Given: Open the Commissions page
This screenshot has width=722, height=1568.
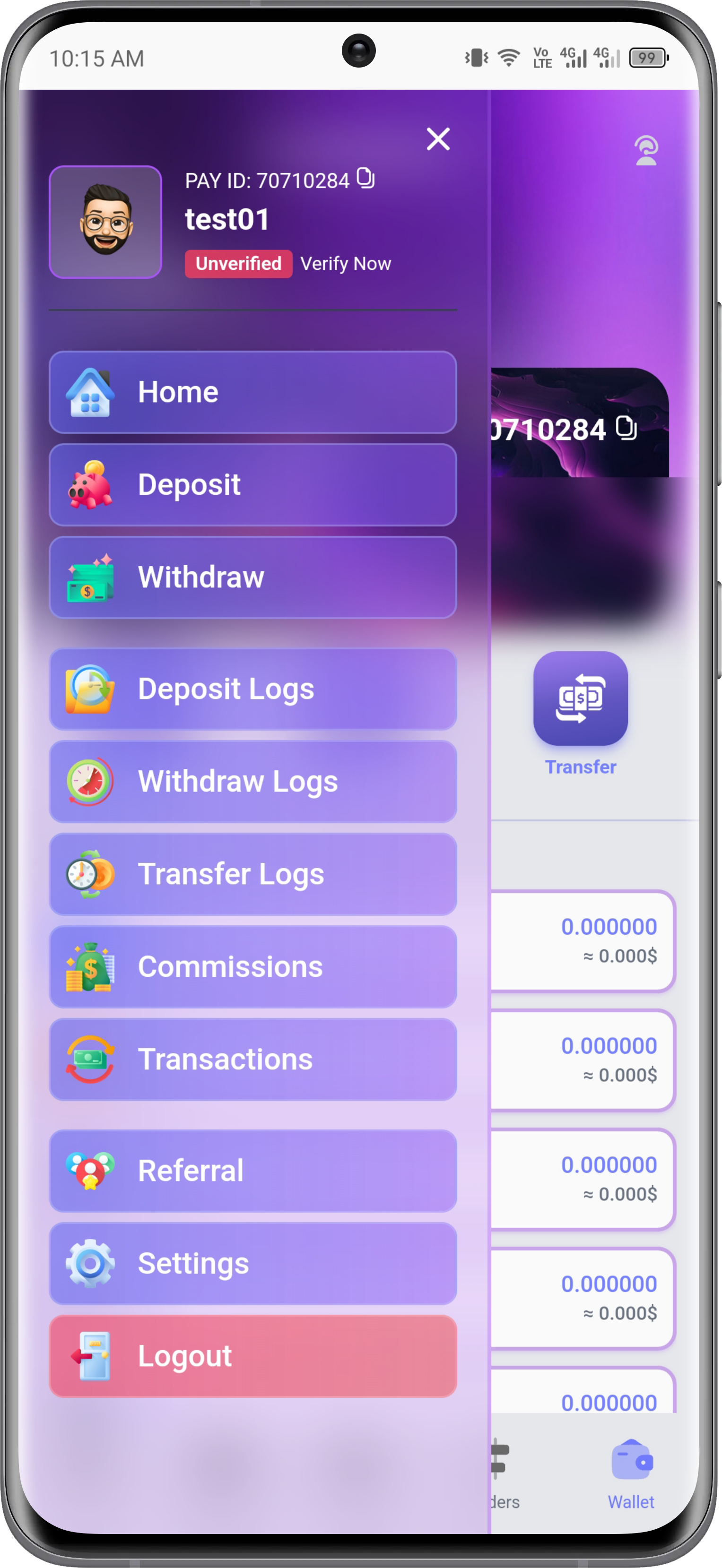Looking at the screenshot, I should point(252,966).
